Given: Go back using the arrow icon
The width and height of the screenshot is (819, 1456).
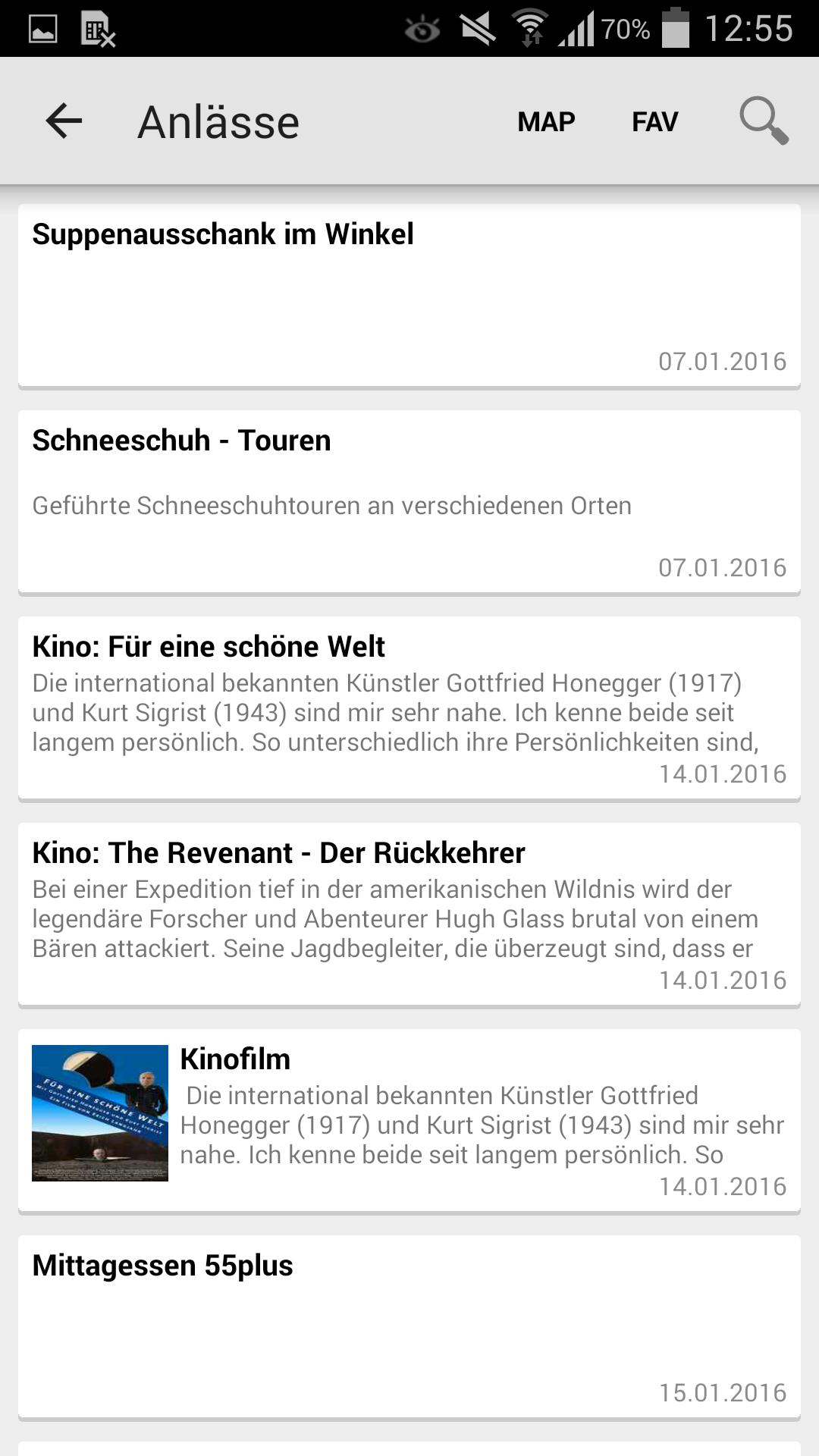Looking at the screenshot, I should 64,121.
